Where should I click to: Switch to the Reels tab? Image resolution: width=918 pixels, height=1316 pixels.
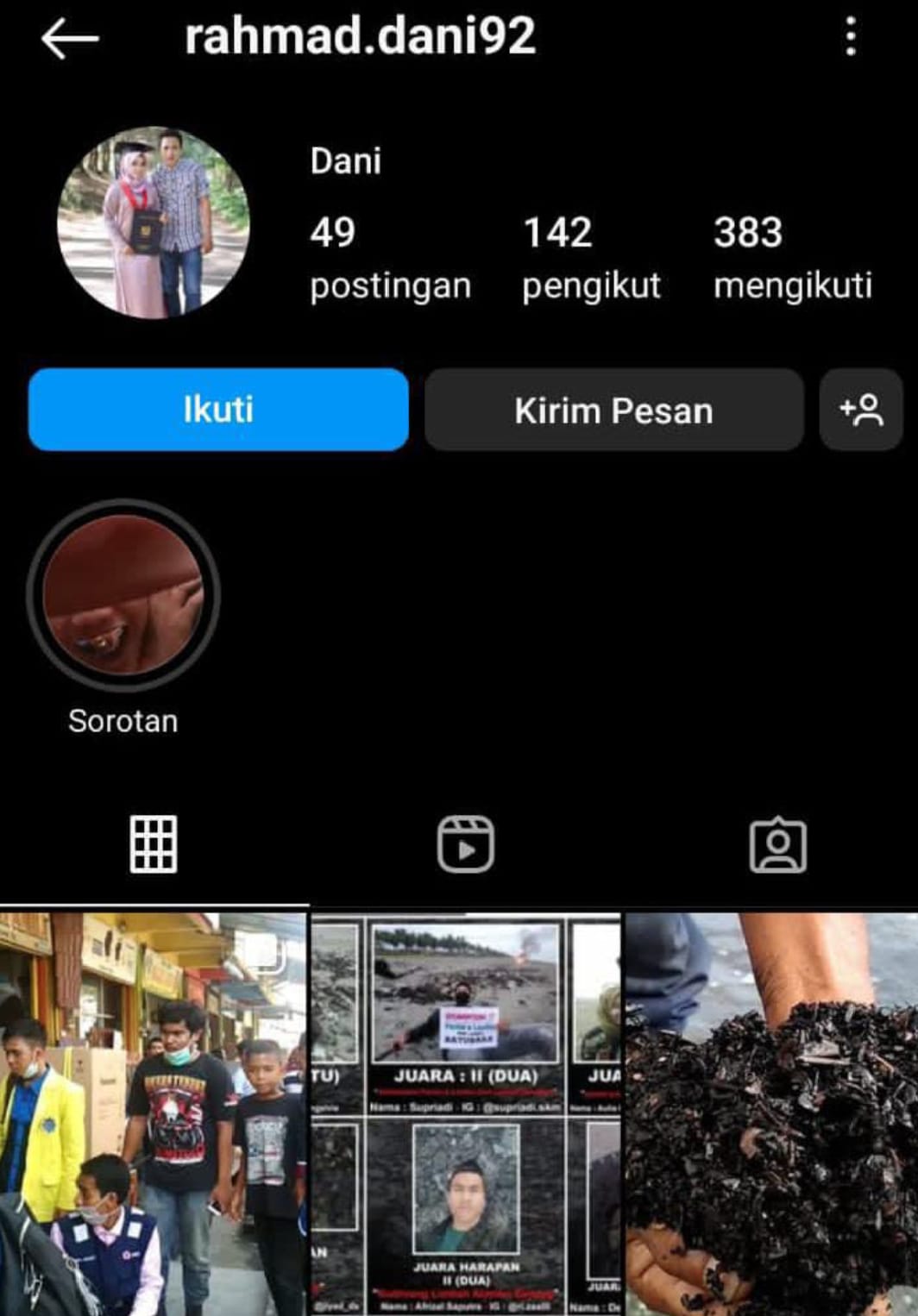[x=465, y=844]
